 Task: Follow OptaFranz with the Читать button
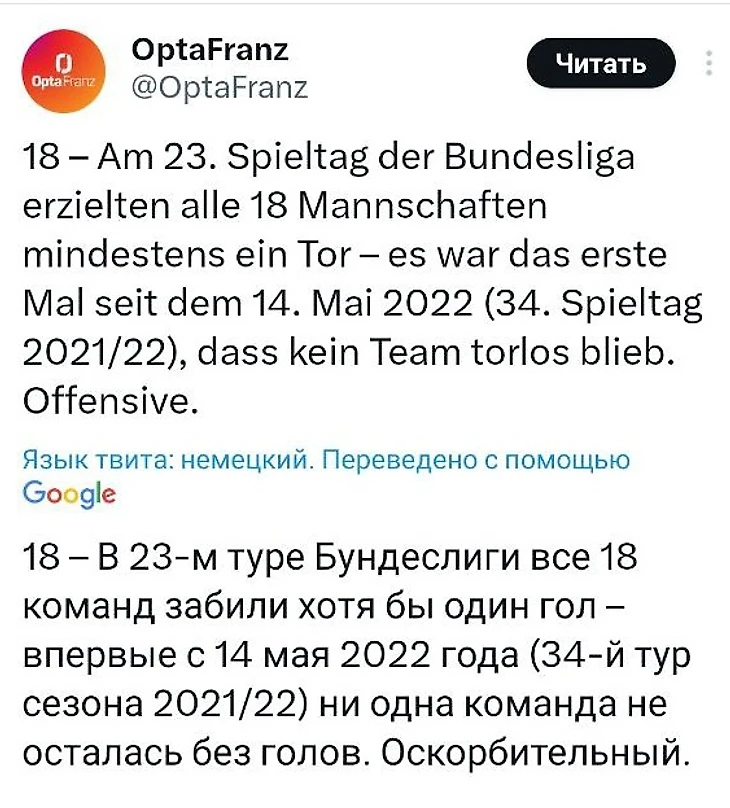pyautogui.click(x=601, y=66)
